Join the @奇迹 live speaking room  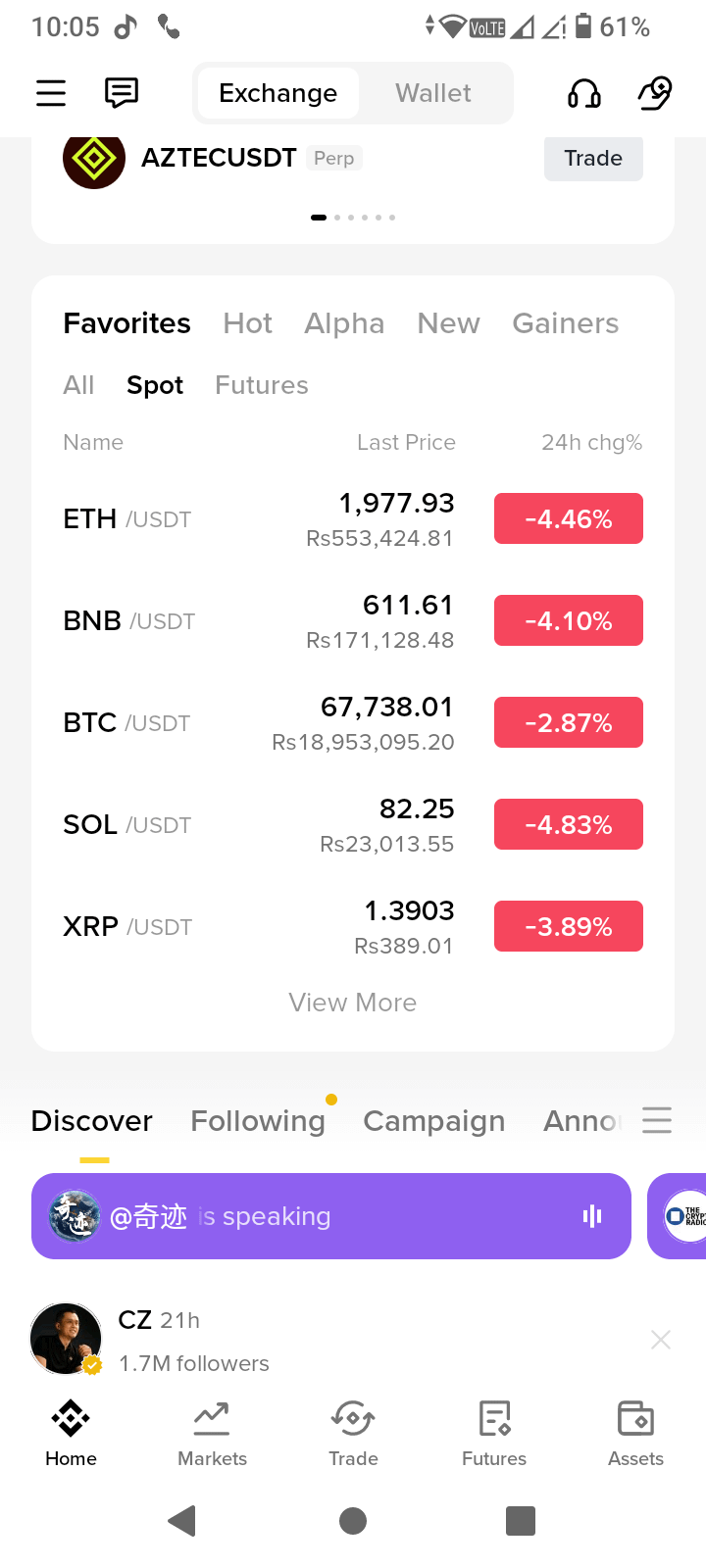click(331, 1216)
